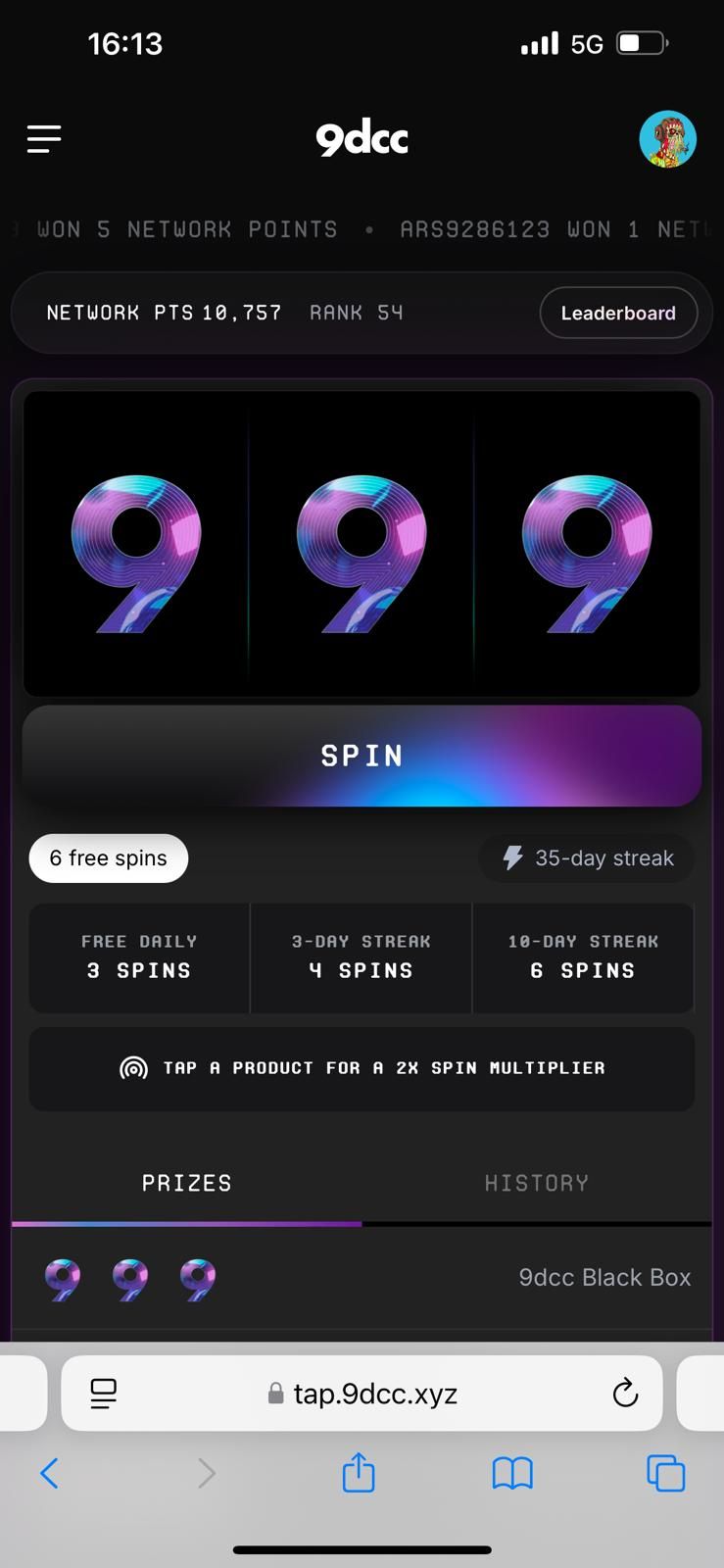Screen dimensions: 724x1568
Task: Reload the page in Safari
Action: (625, 1393)
